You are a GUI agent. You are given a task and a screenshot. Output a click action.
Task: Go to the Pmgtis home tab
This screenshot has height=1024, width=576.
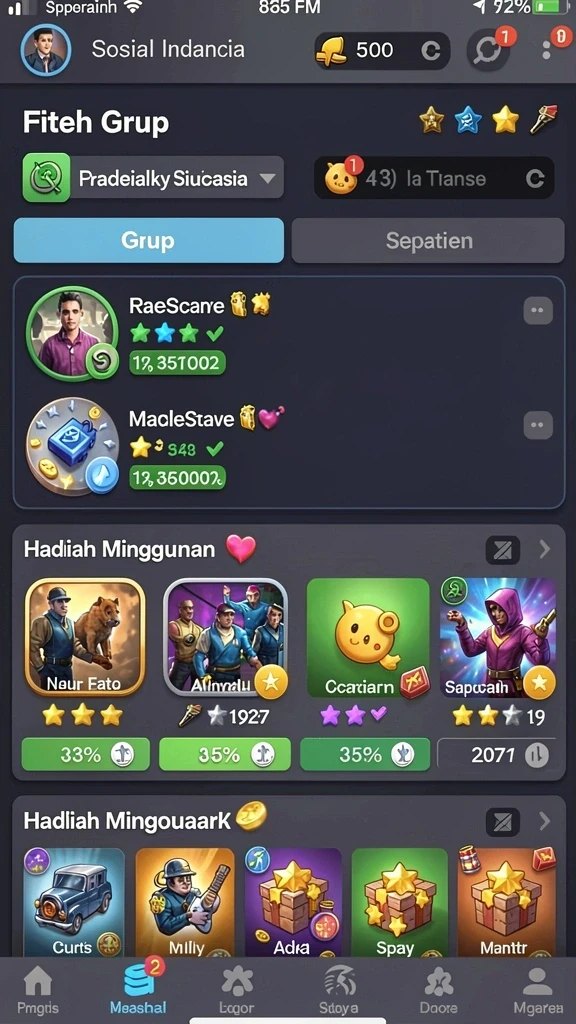[x=38, y=990]
